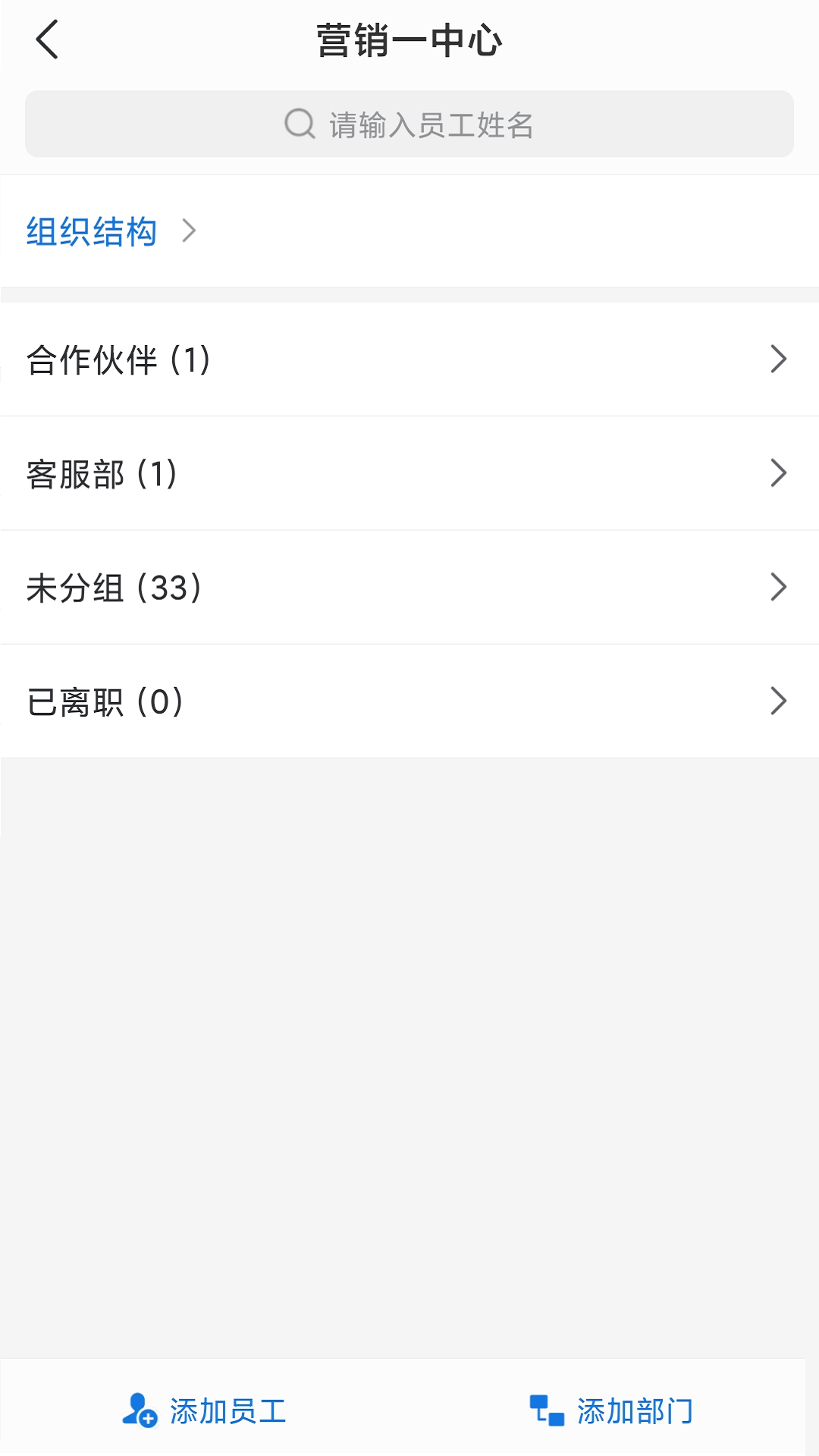Open 组织结构 breadcrumb link
The width and height of the screenshot is (819, 1456).
92,231
